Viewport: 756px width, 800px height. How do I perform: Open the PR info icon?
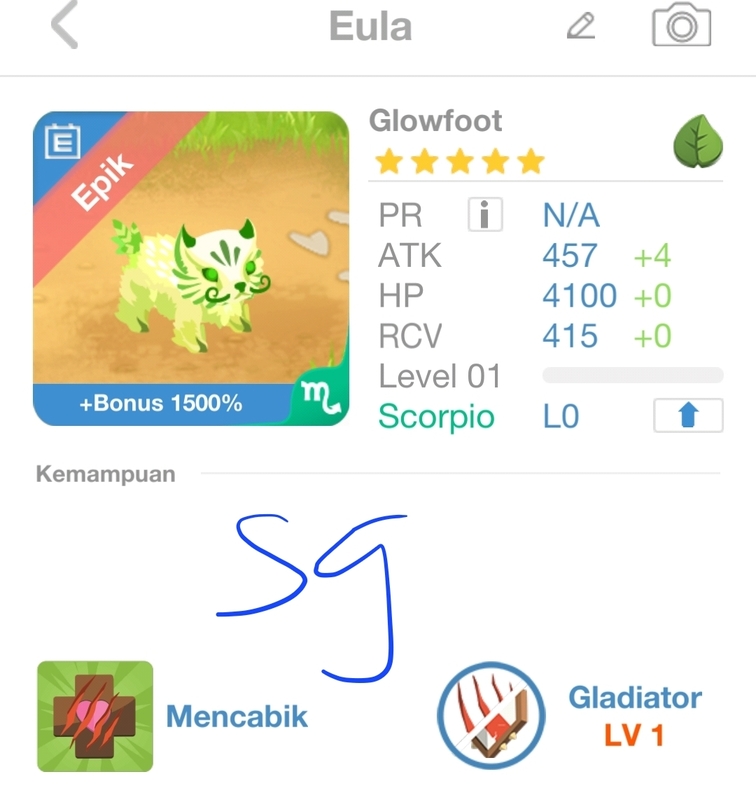point(485,215)
